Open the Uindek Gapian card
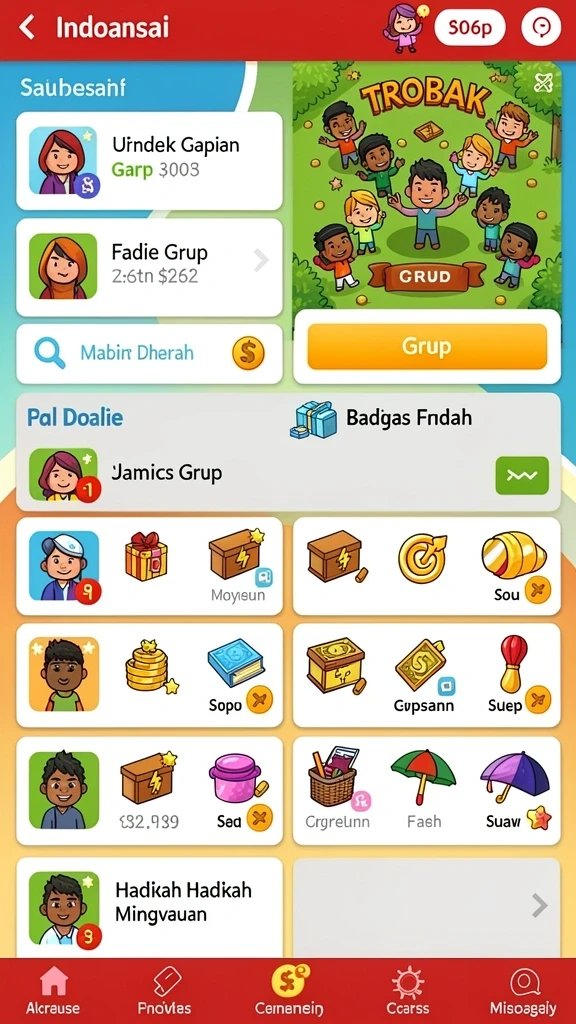 coord(150,161)
